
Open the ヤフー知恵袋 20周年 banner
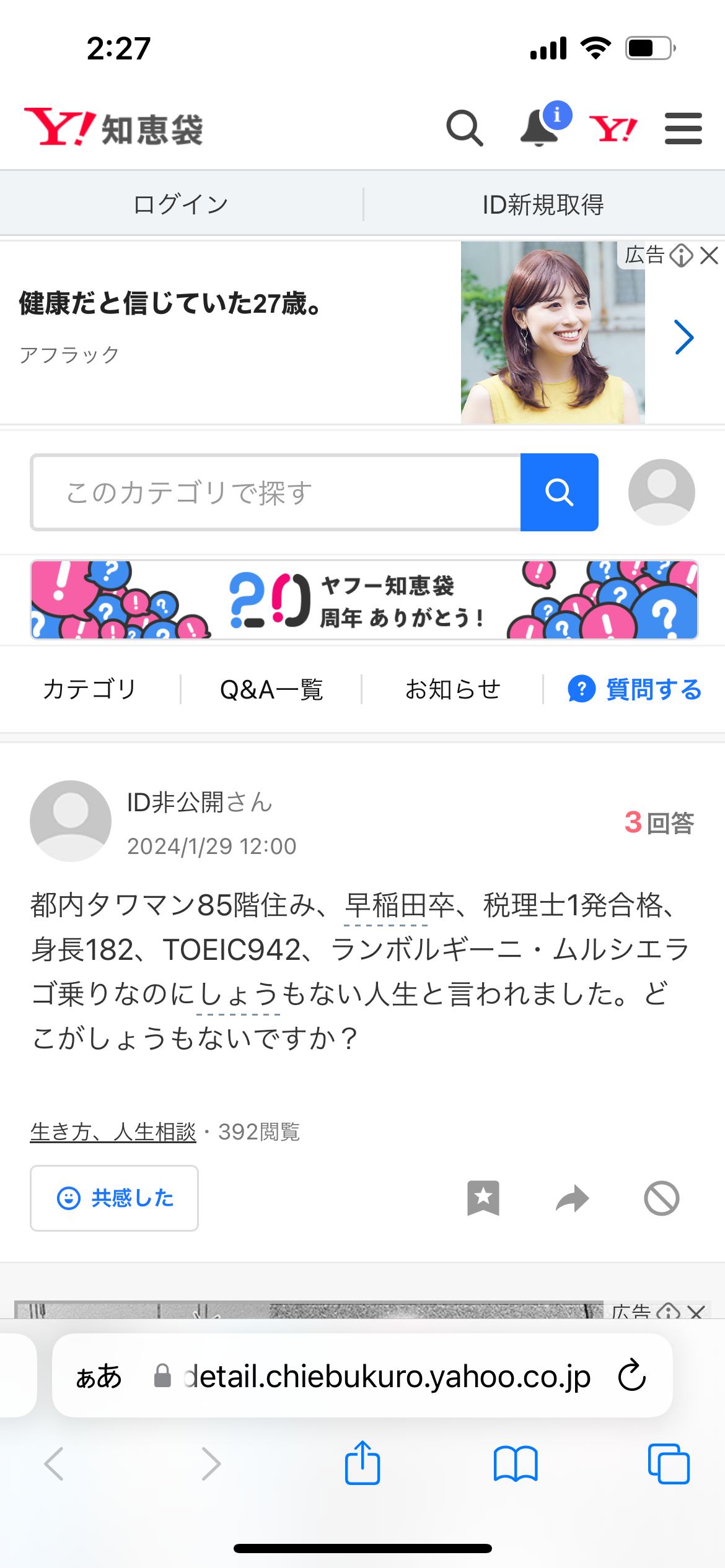coord(364,600)
